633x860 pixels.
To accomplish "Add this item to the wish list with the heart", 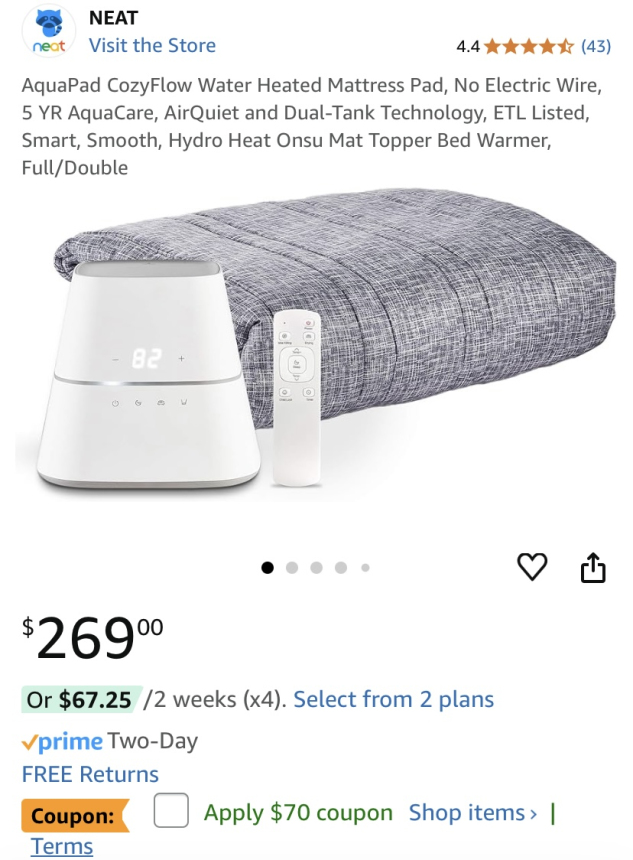I will click(532, 567).
